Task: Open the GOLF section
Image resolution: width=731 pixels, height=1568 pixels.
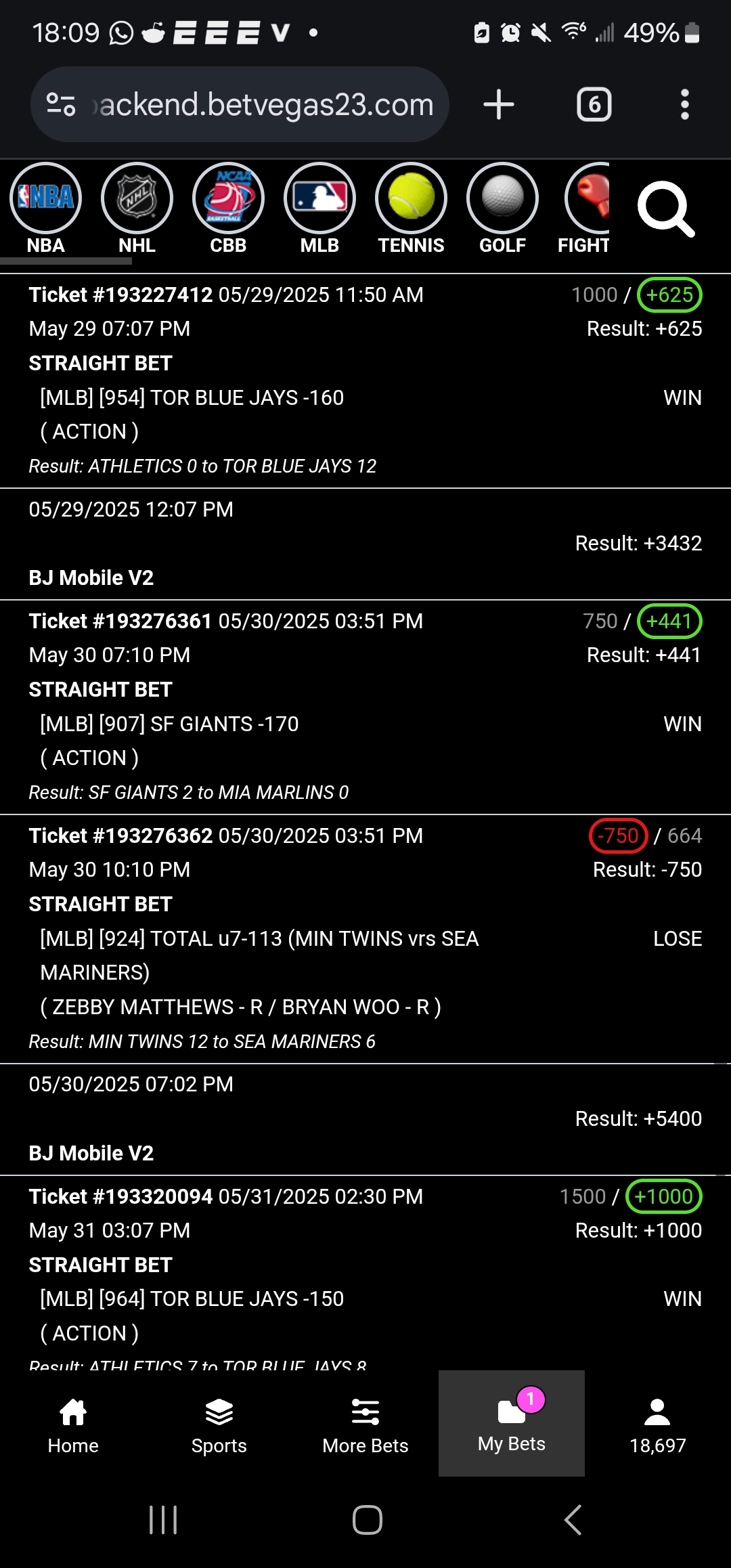Action: coord(502,198)
